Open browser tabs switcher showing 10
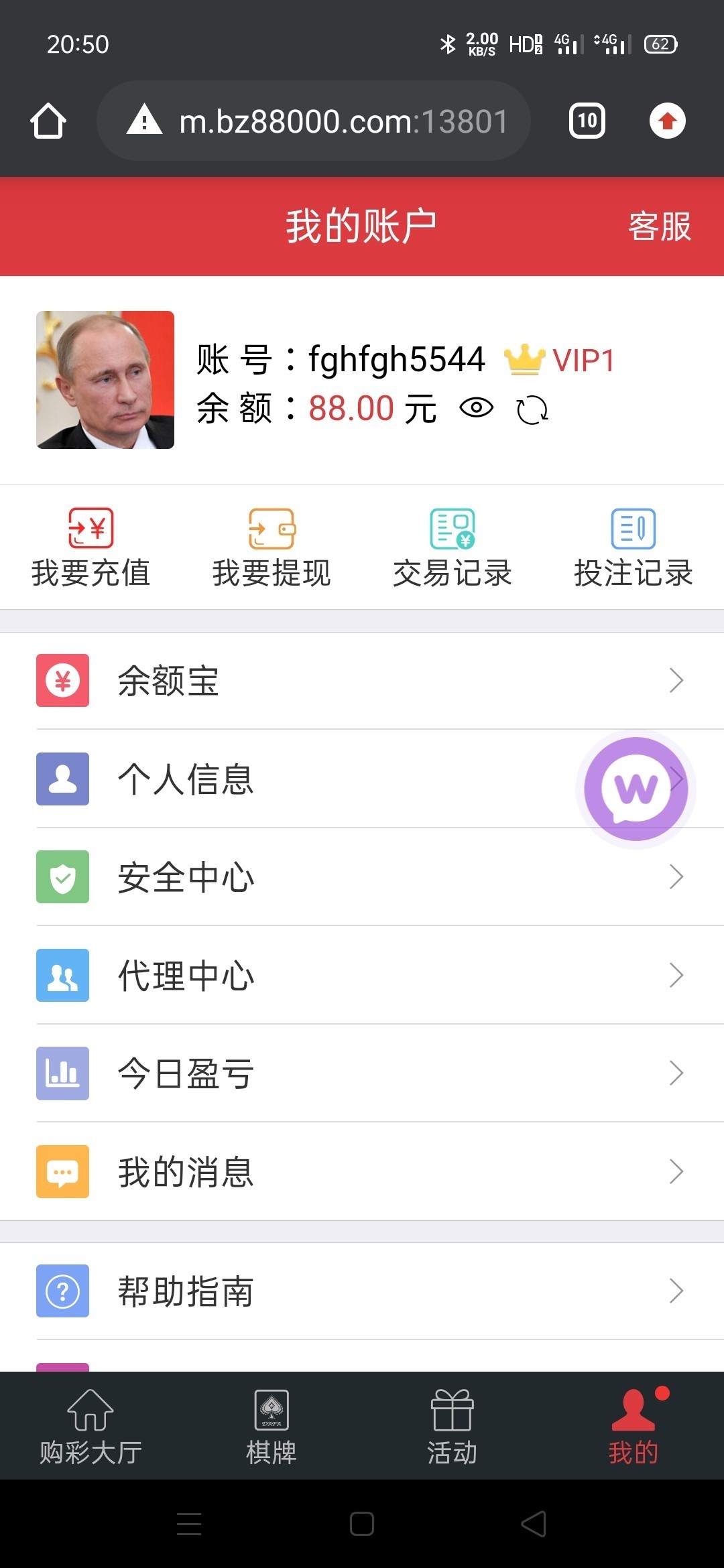The width and height of the screenshot is (724, 1568). (587, 121)
